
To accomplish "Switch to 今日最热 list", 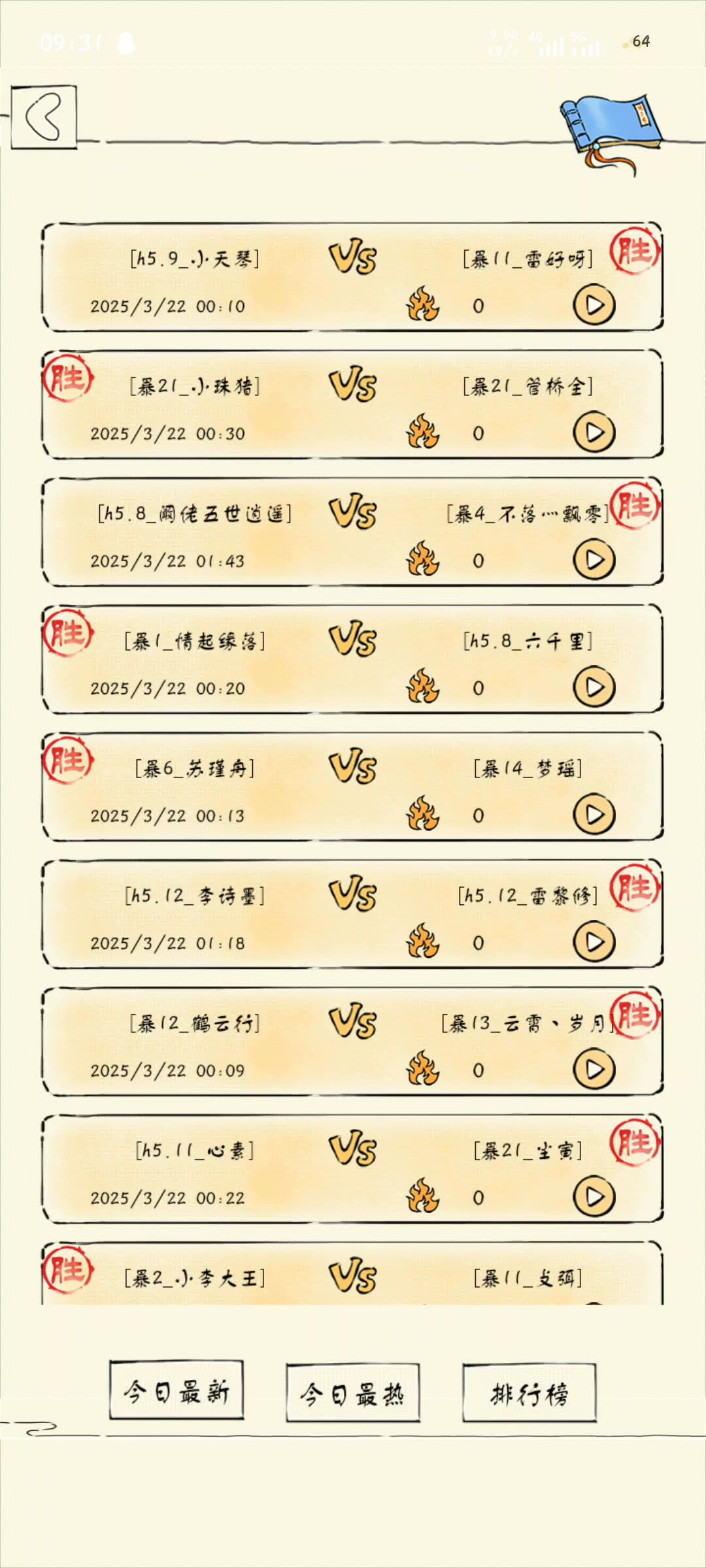I will tap(353, 1394).
